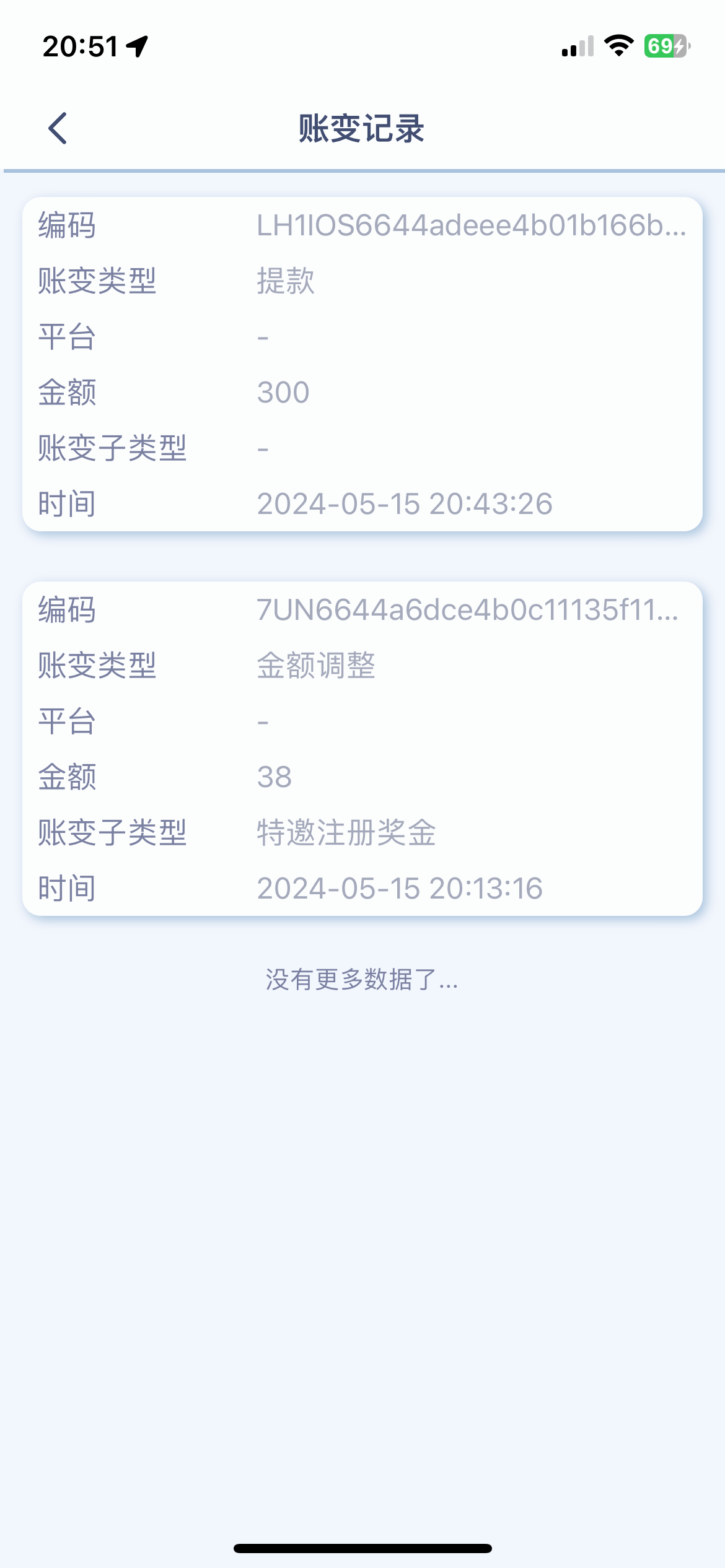This screenshot has width=725, height=1568.
Task: Tap the location services arrow in status bar
Action: [x=136, y=45]
